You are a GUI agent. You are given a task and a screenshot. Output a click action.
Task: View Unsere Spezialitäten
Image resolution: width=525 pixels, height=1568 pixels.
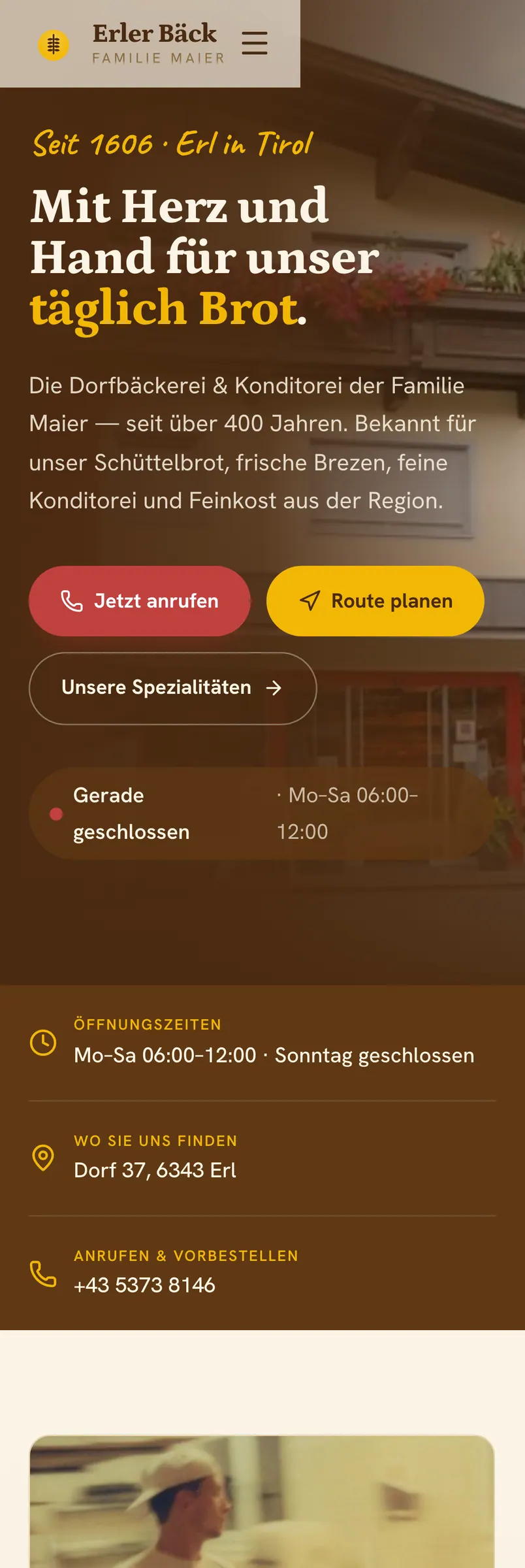click(173, 688)
